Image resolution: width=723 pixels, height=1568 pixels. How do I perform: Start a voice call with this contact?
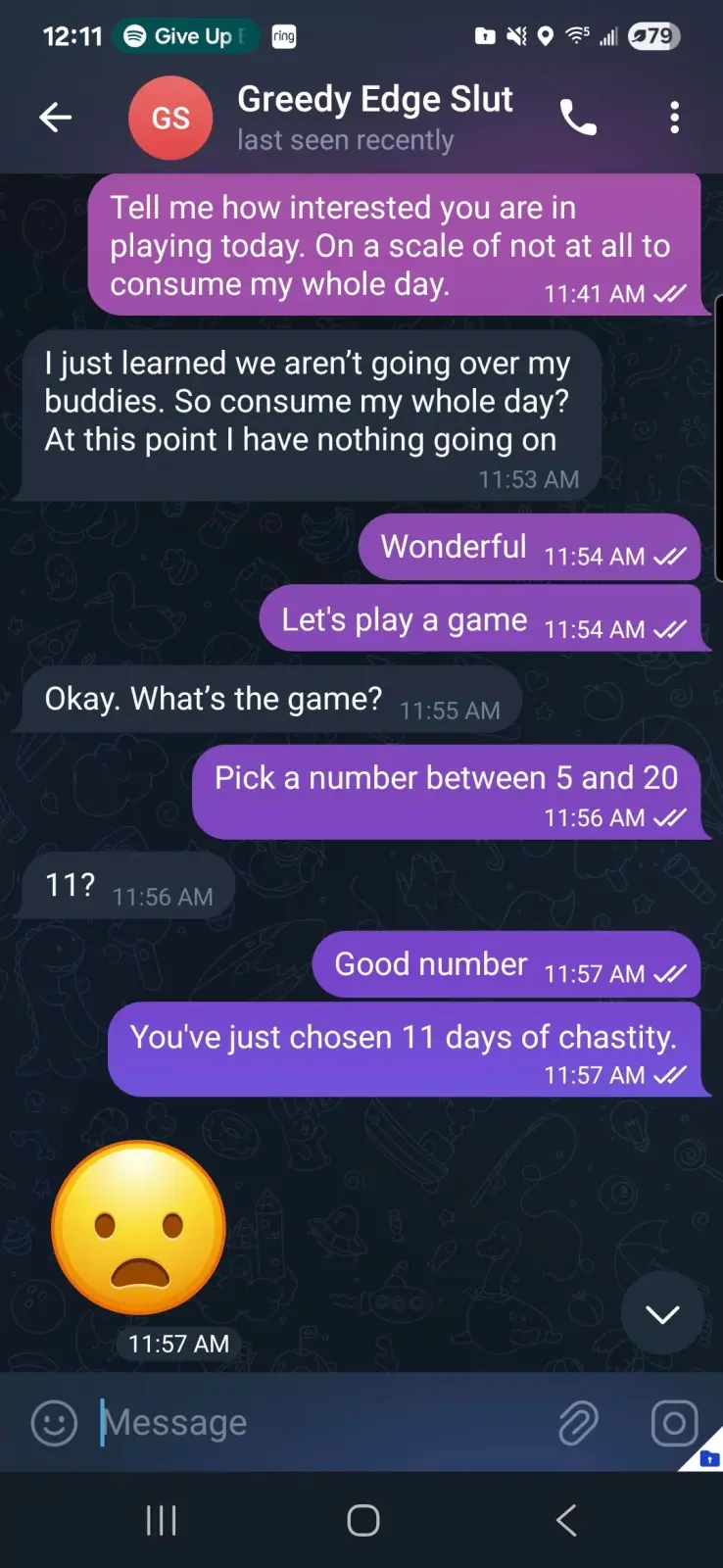tap(578, 118)
